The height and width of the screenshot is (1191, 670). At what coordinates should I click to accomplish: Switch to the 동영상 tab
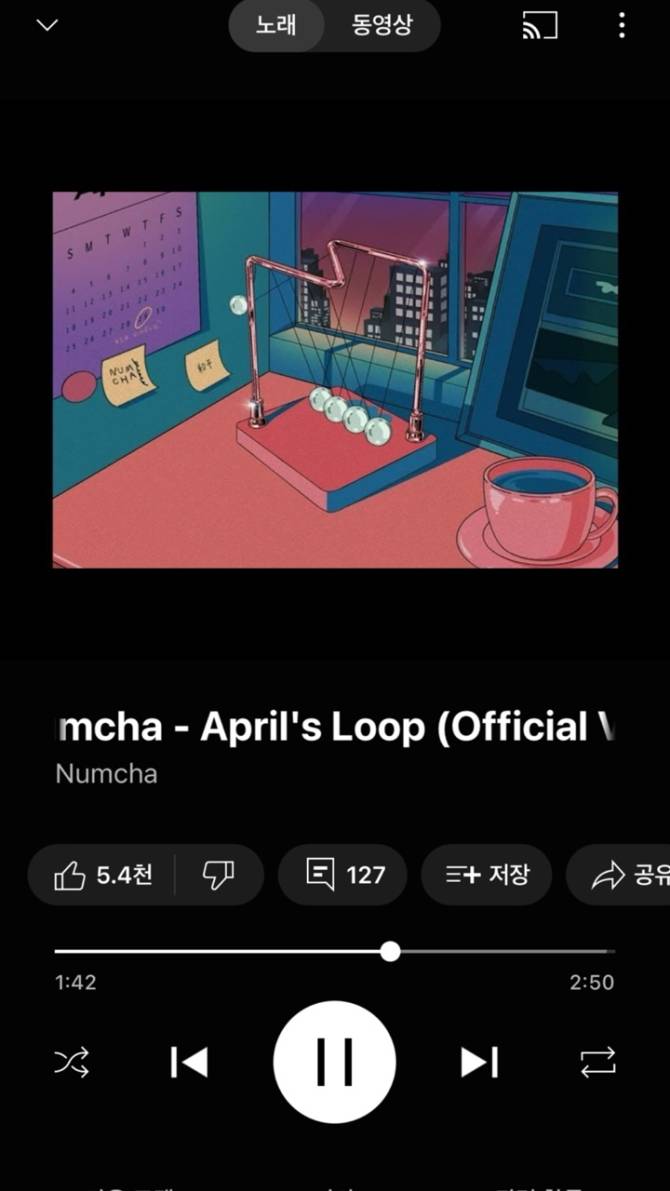coord(381,26)
